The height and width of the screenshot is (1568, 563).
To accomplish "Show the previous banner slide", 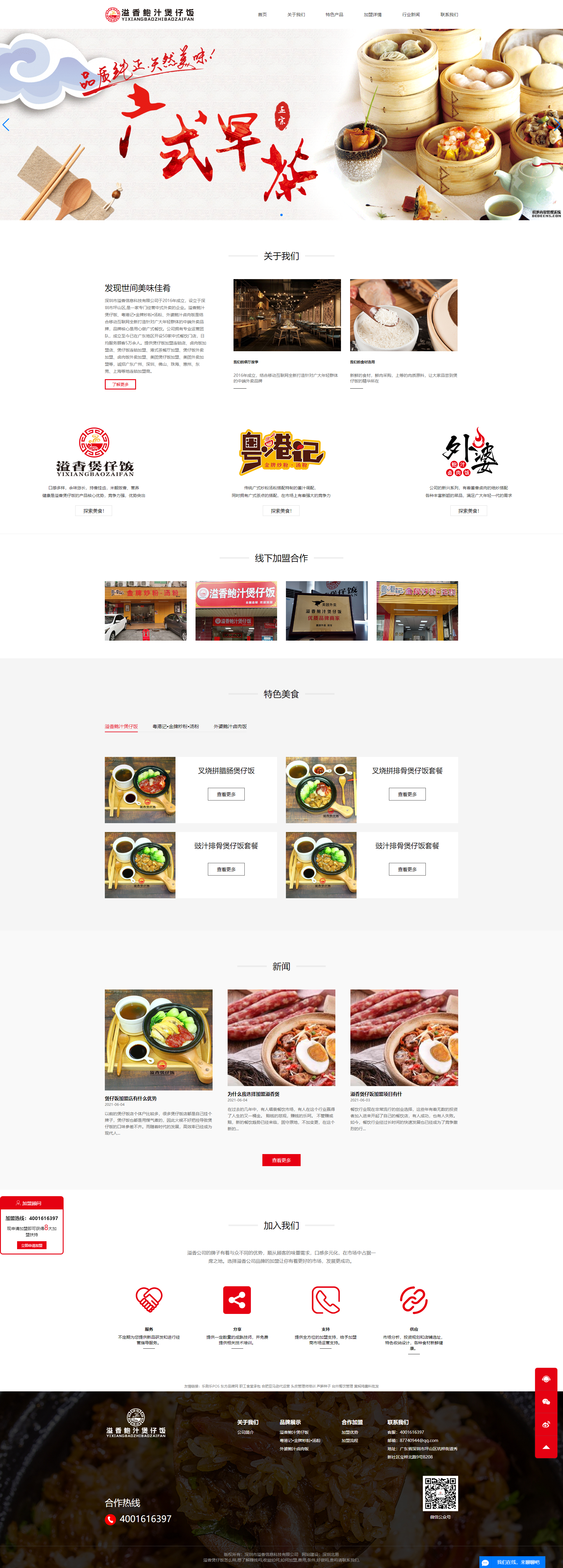I will [x=6, y=125].
